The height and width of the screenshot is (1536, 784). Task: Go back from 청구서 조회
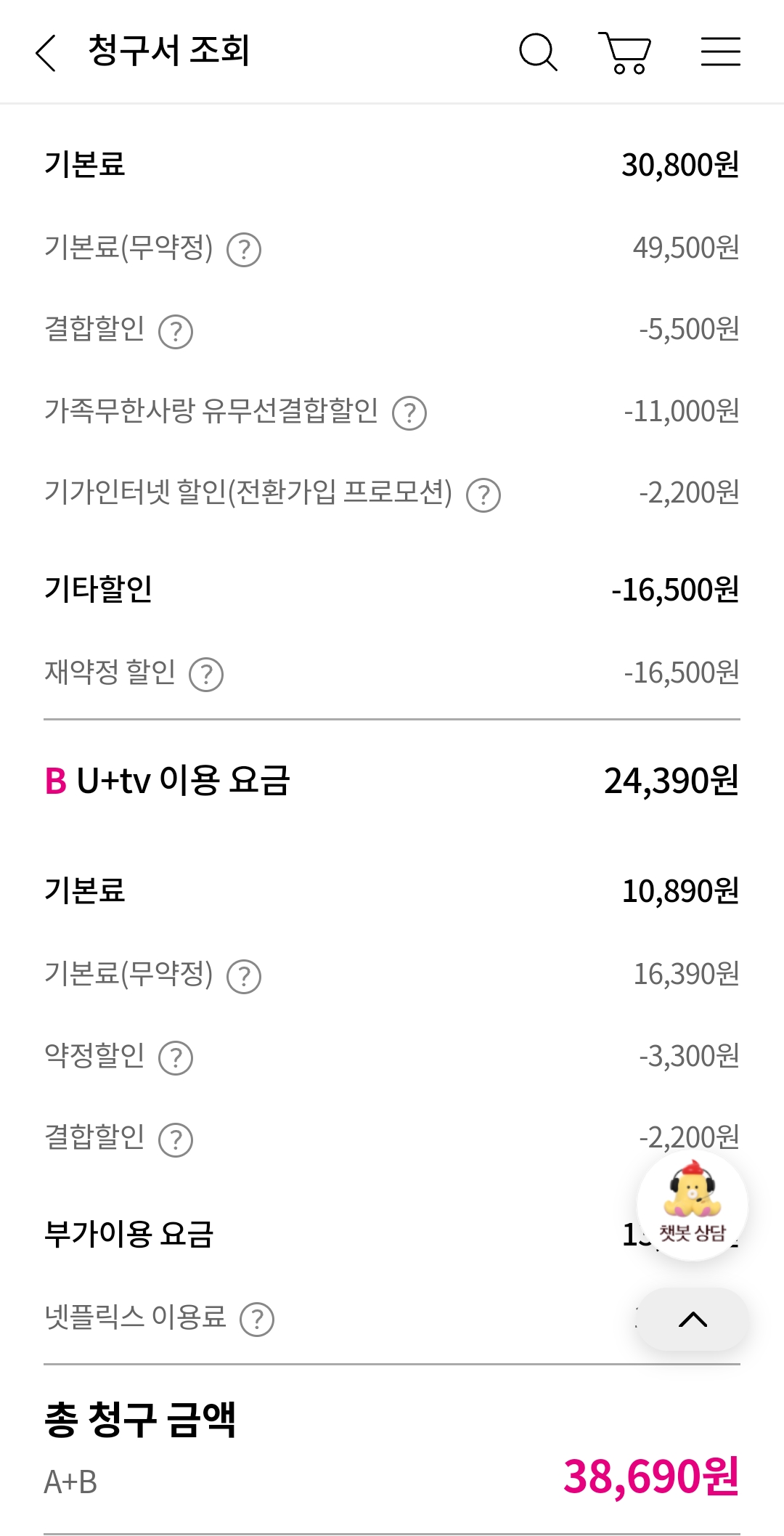(x=46, y=53)
